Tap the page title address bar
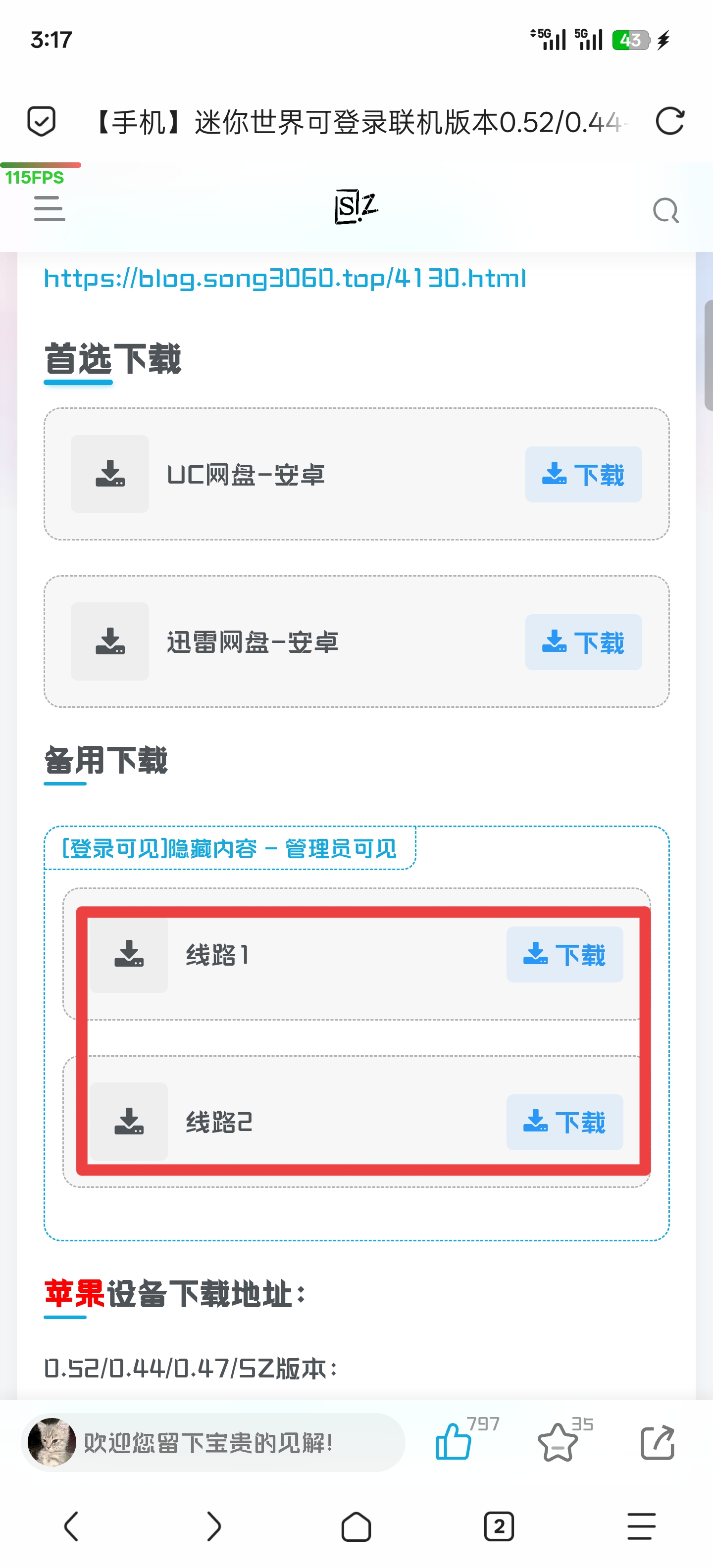 point(359,122)
